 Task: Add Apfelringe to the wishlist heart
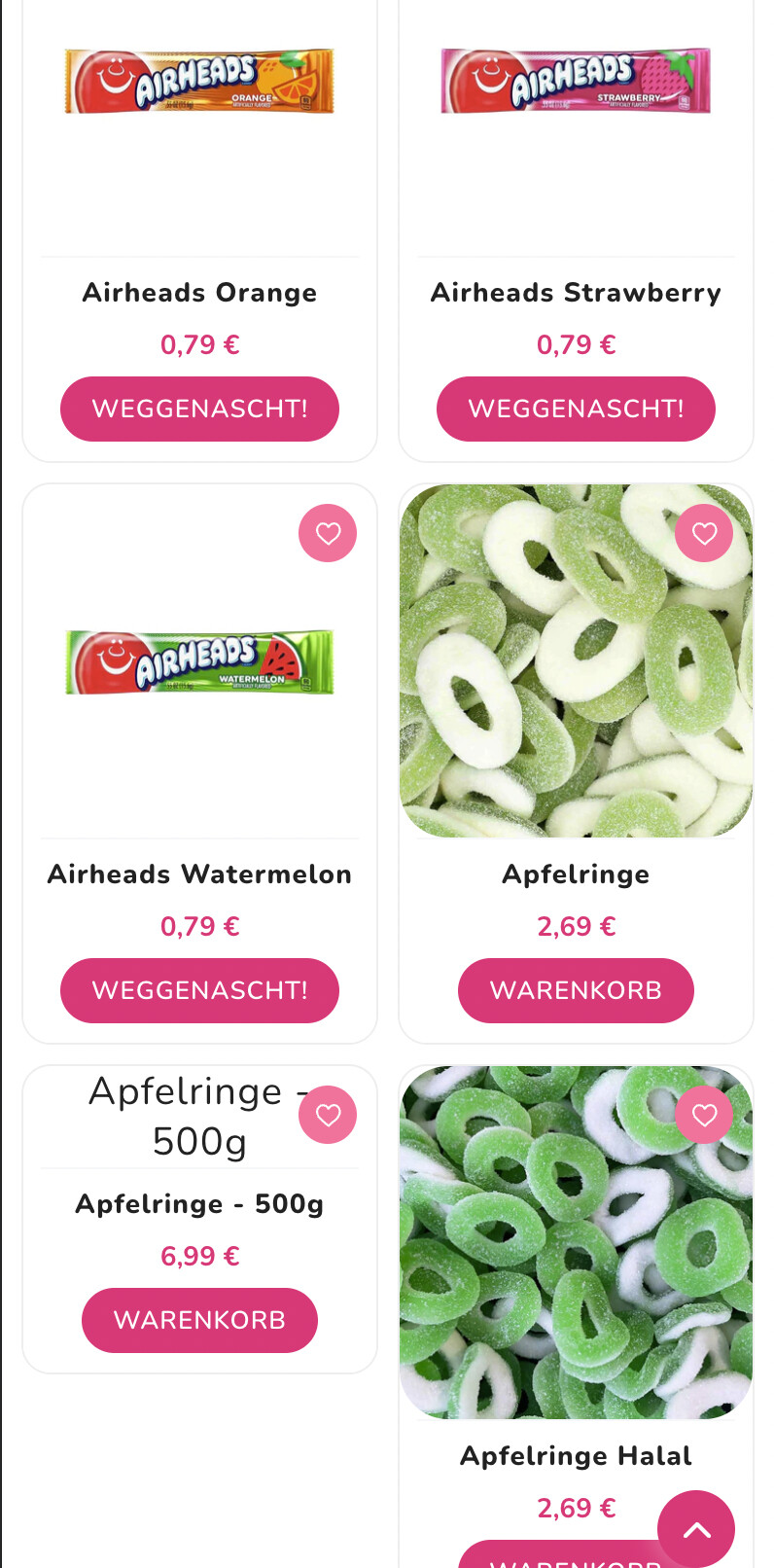click(x=704, y=533)
